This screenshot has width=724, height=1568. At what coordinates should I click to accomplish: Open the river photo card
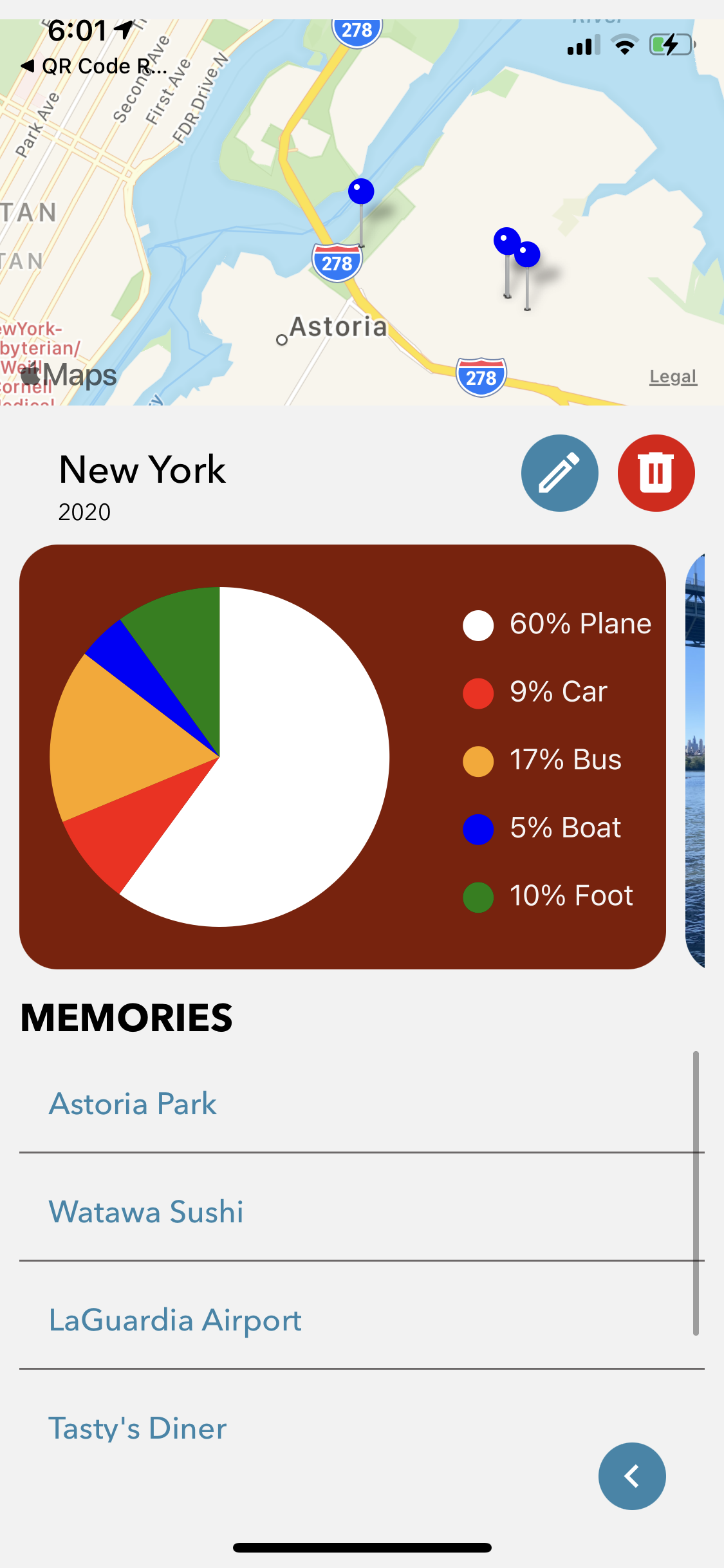pyautogui.click(x=696, y=760)
